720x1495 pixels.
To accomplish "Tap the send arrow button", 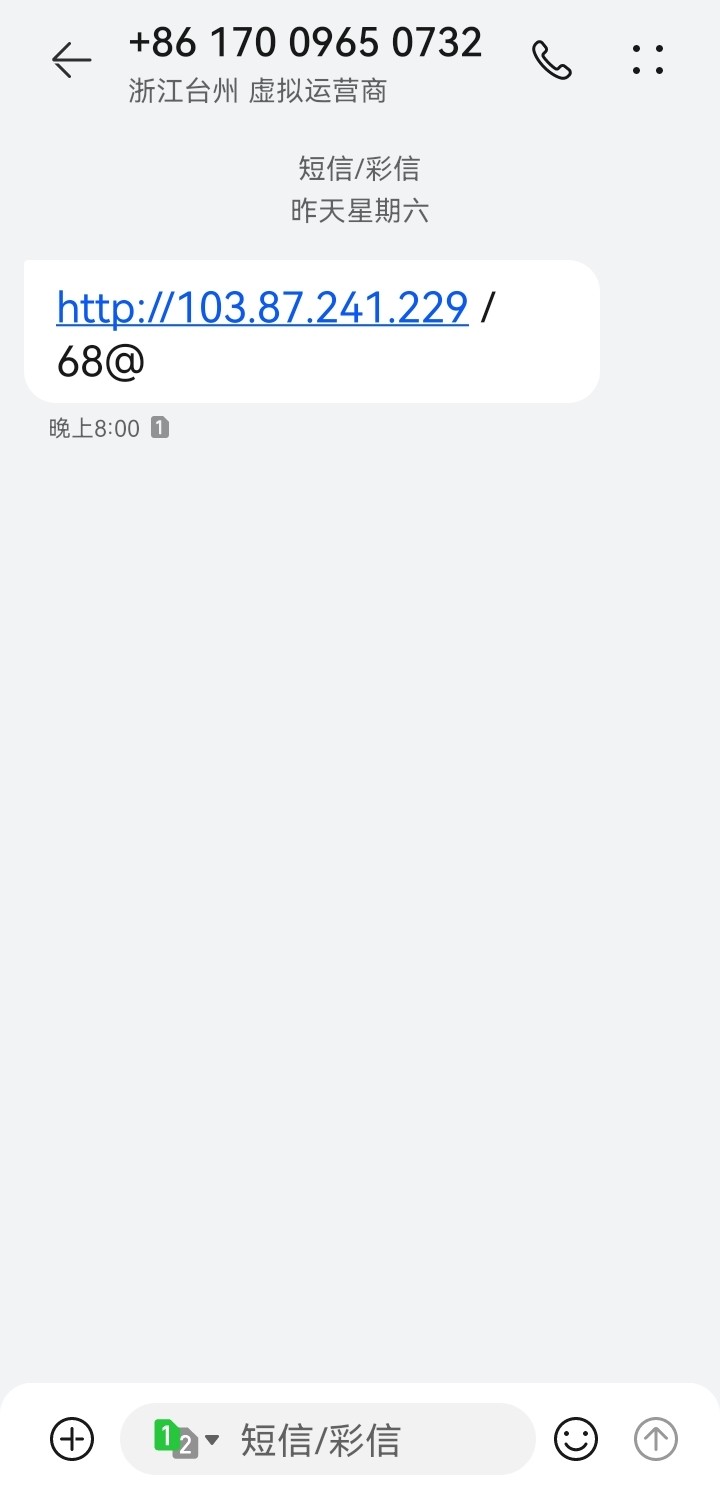I will coord(656,1440).
